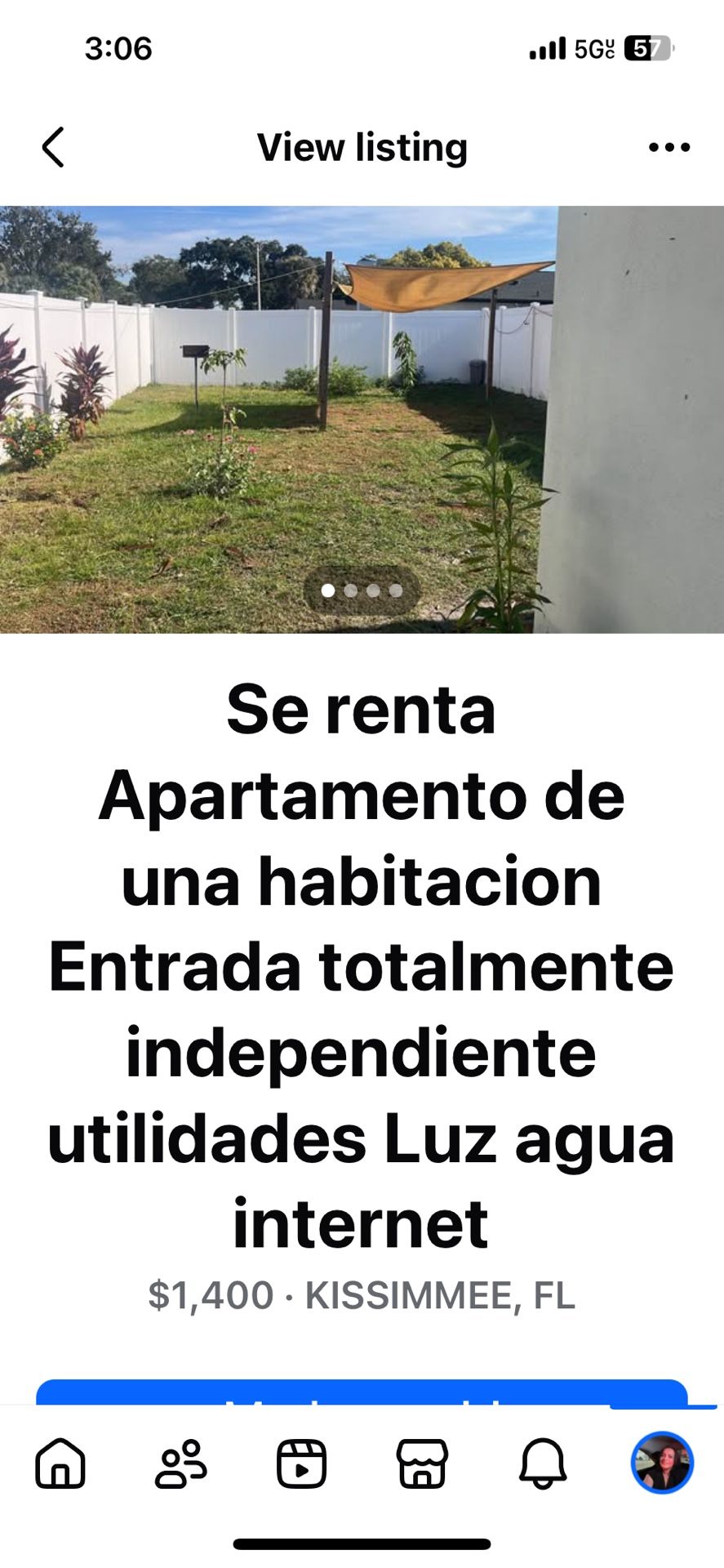Open the three-dot more options menu
Screen dimensions: 724x1568
[669, 148]
